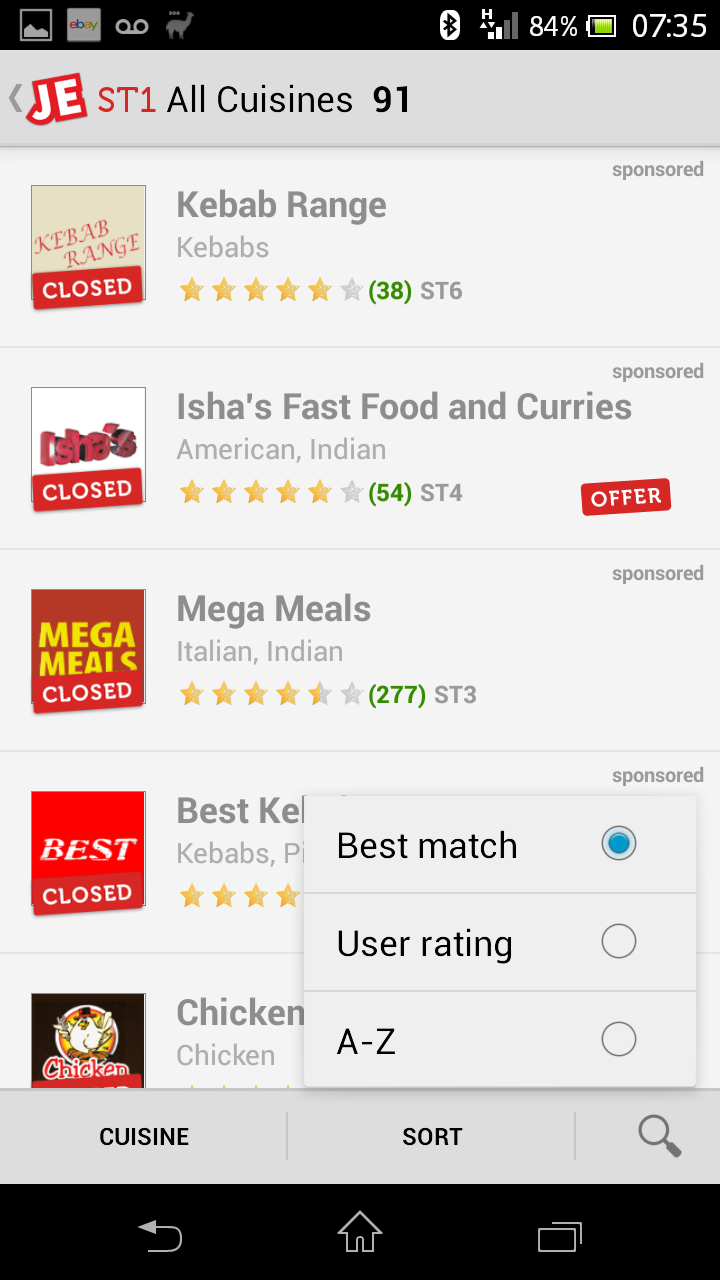The image size is (720, 1280).
Task: Open the search magnifier
Action: pyautogui.click(x=659, y=1137)
